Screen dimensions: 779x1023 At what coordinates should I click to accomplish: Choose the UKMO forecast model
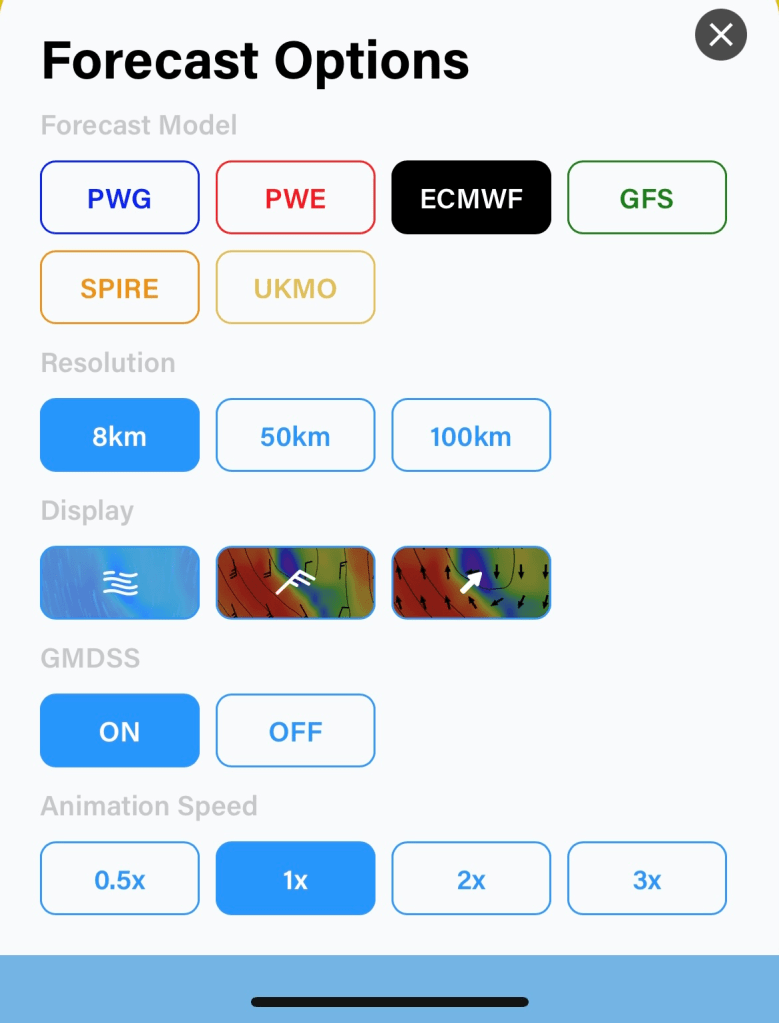[295, 288]
